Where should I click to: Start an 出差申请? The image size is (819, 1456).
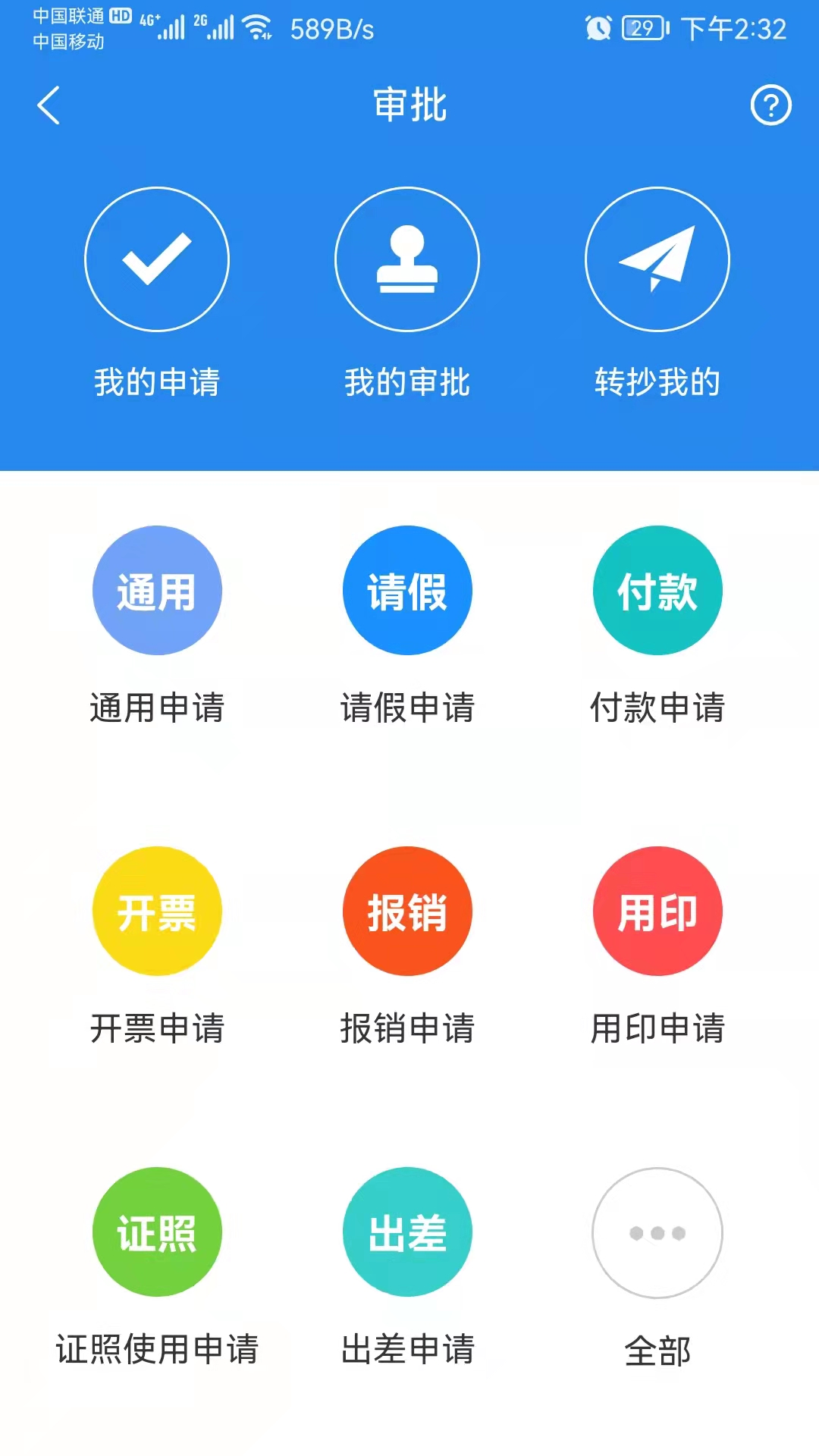tap(407, 1232)
